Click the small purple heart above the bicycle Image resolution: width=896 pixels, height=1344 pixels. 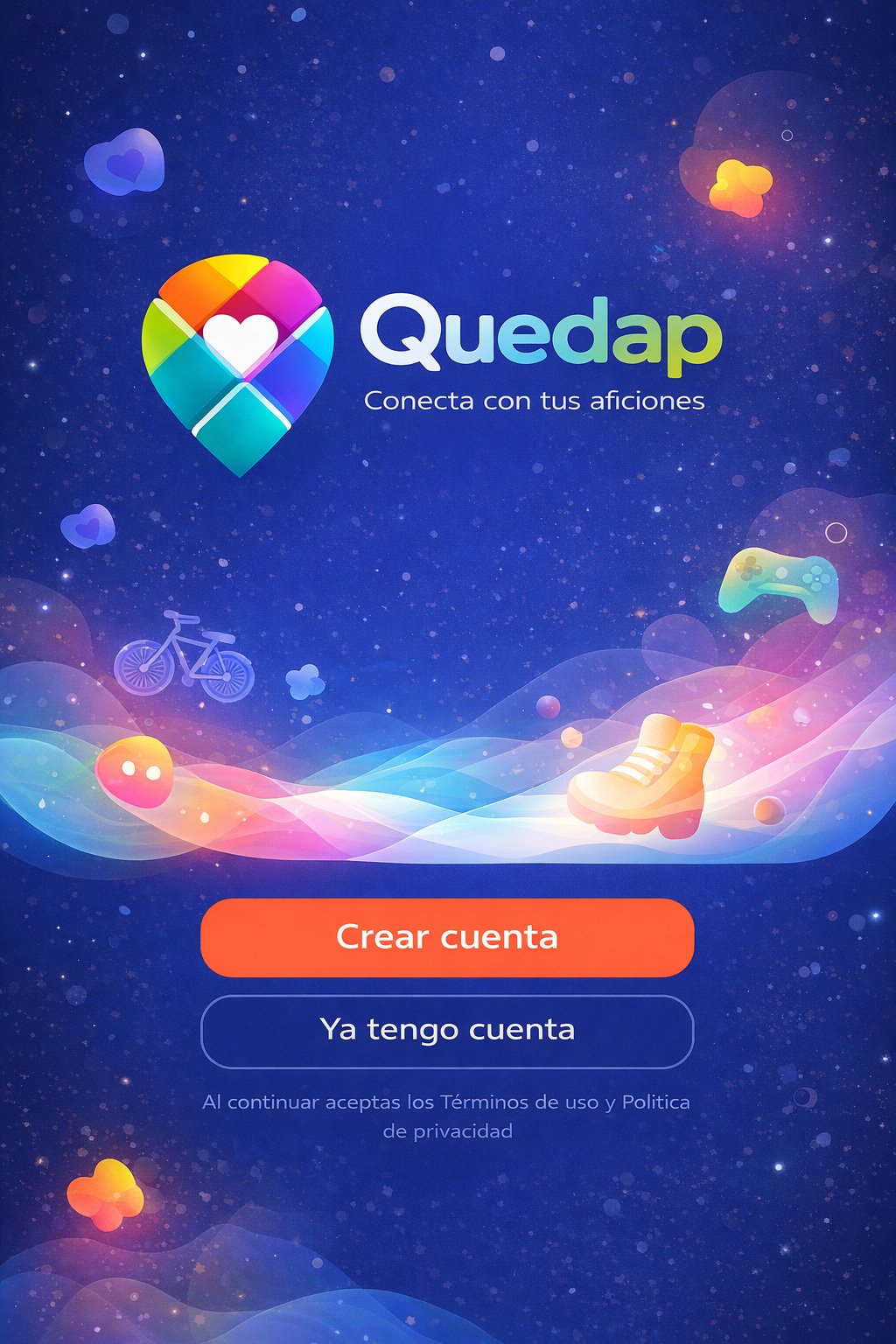pos(87,525)
